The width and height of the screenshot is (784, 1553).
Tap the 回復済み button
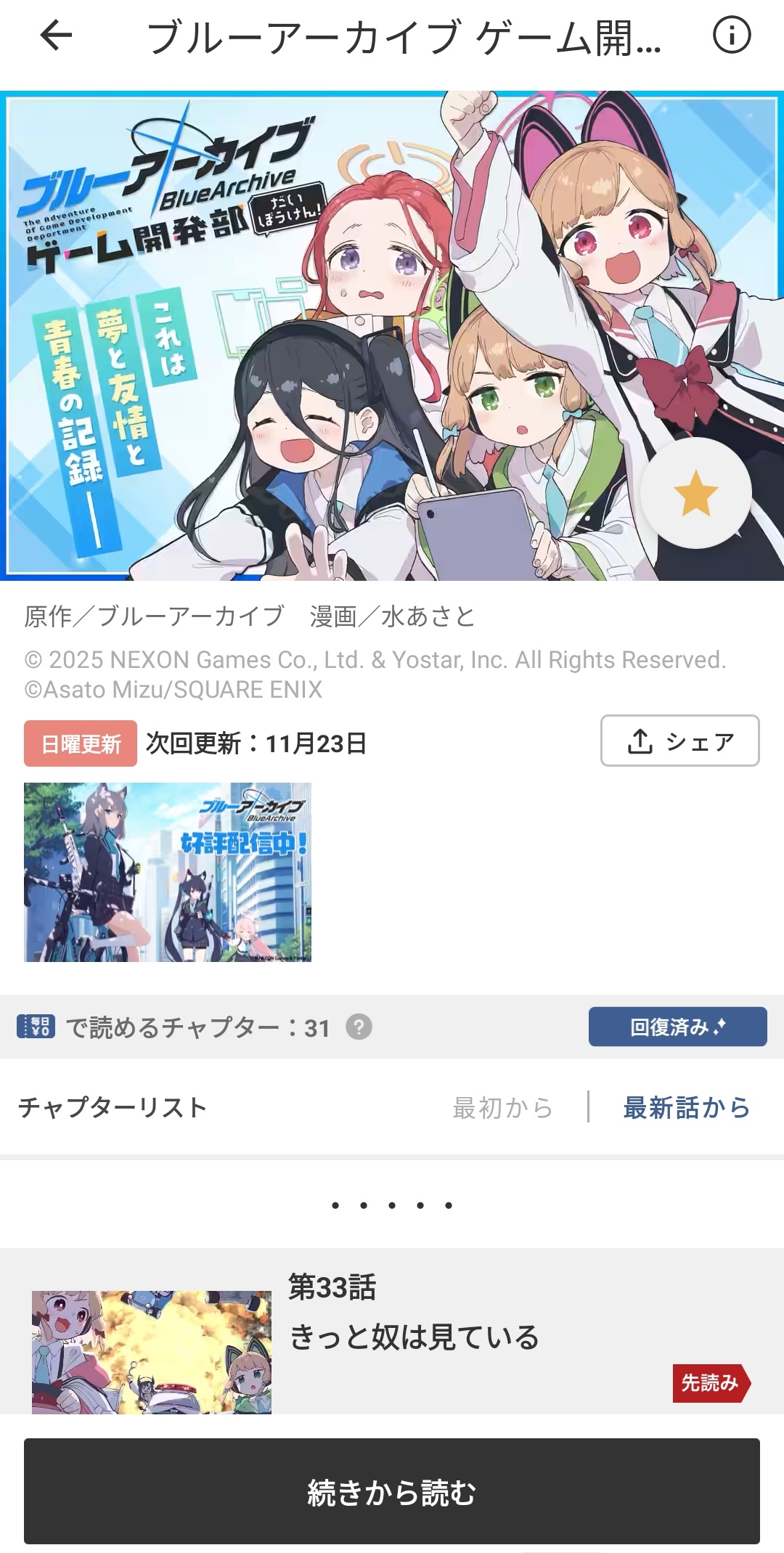(677, 1027)
